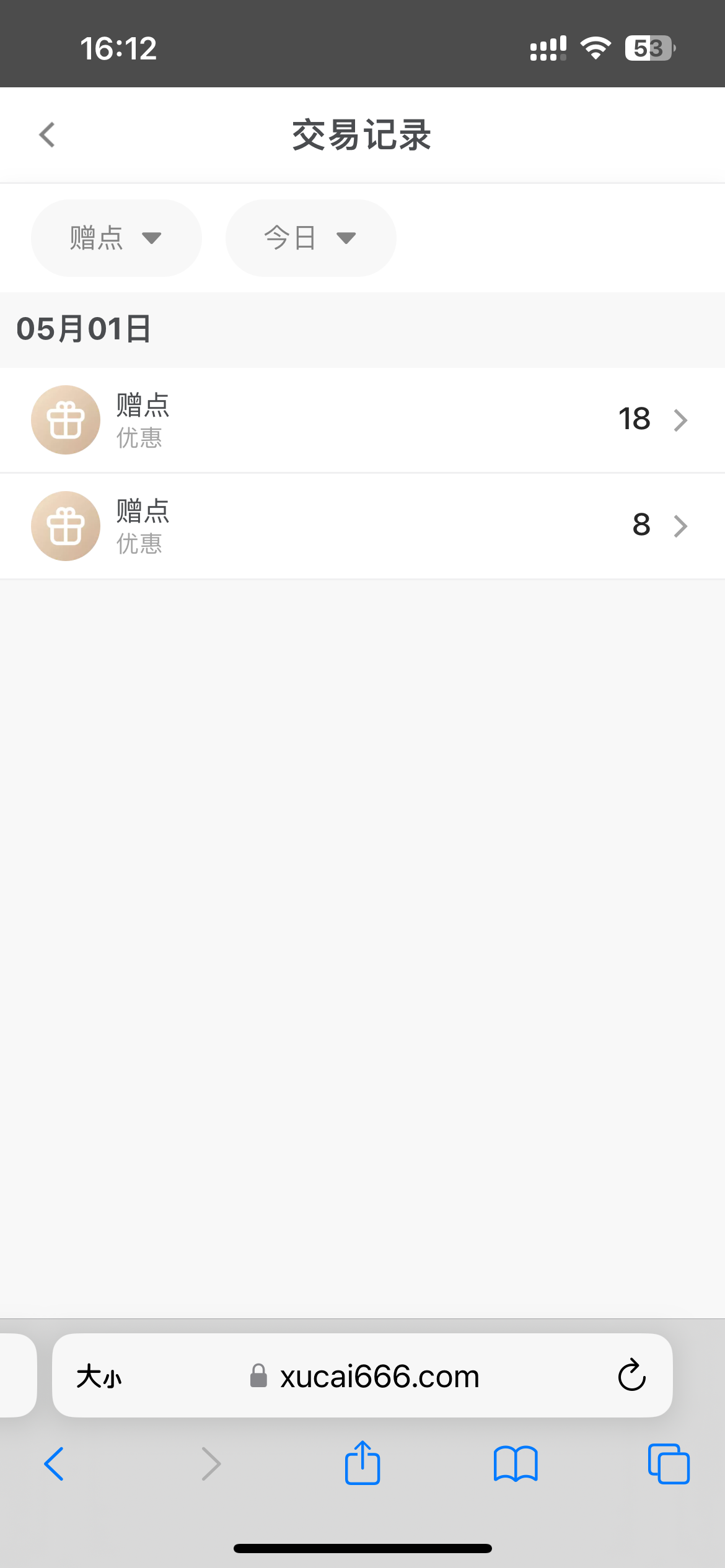Go back from 交易记录 page
This screenshot has height=1568, width=725.
[x=47, y=134]
